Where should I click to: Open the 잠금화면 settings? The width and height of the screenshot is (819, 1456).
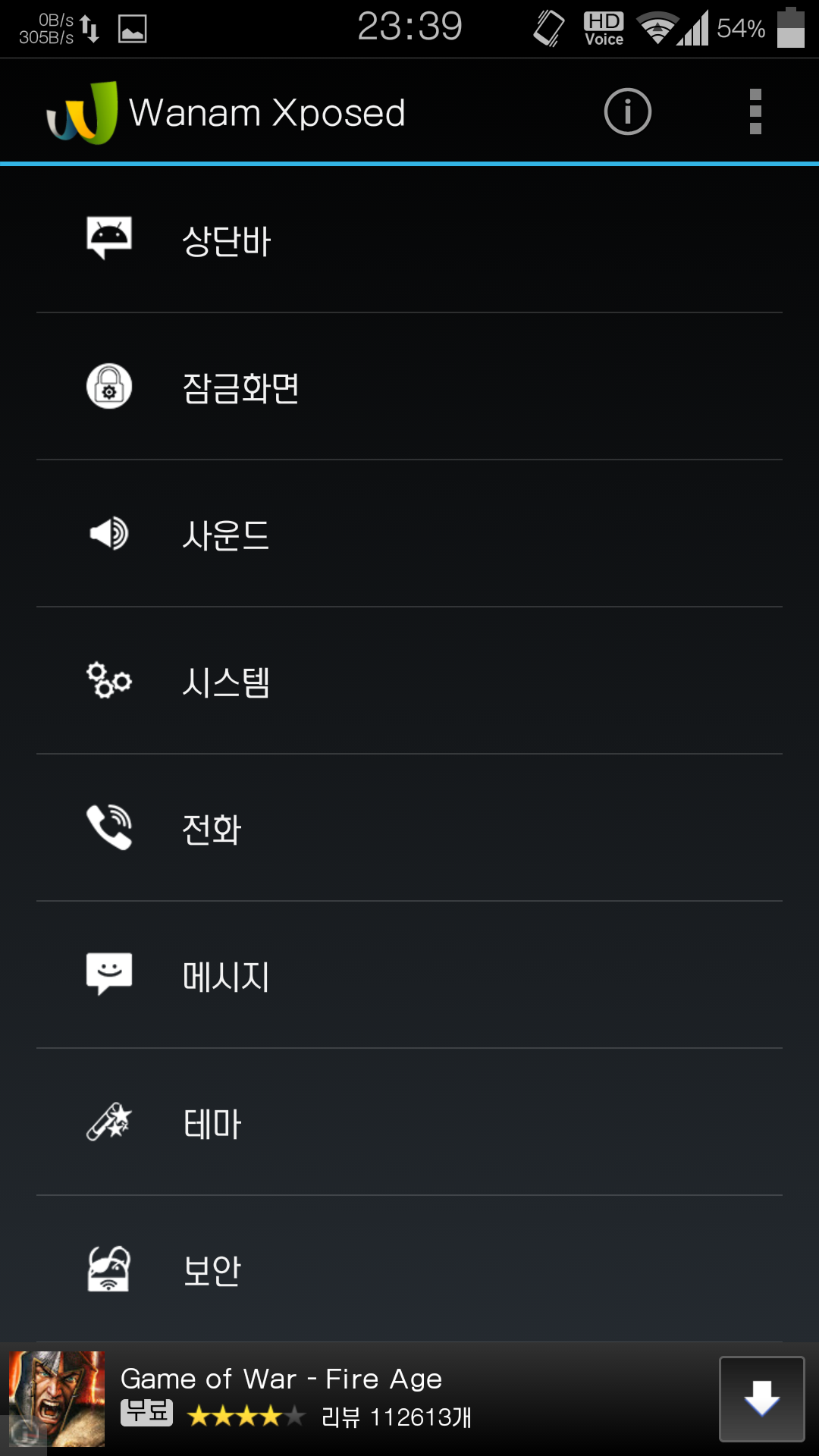(409, 387)
